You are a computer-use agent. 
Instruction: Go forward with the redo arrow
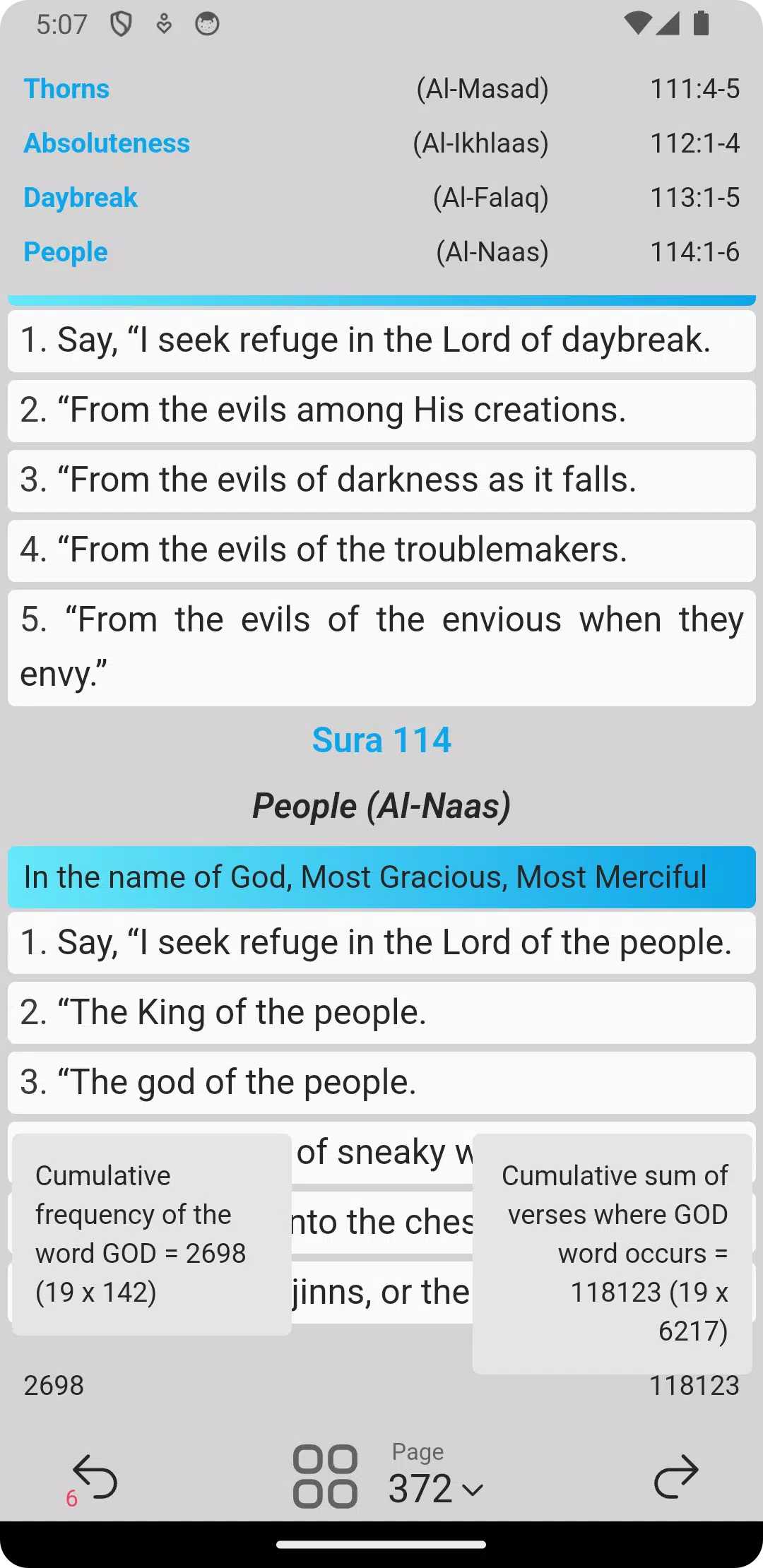pyautogui.click(x=676, y=1476)
